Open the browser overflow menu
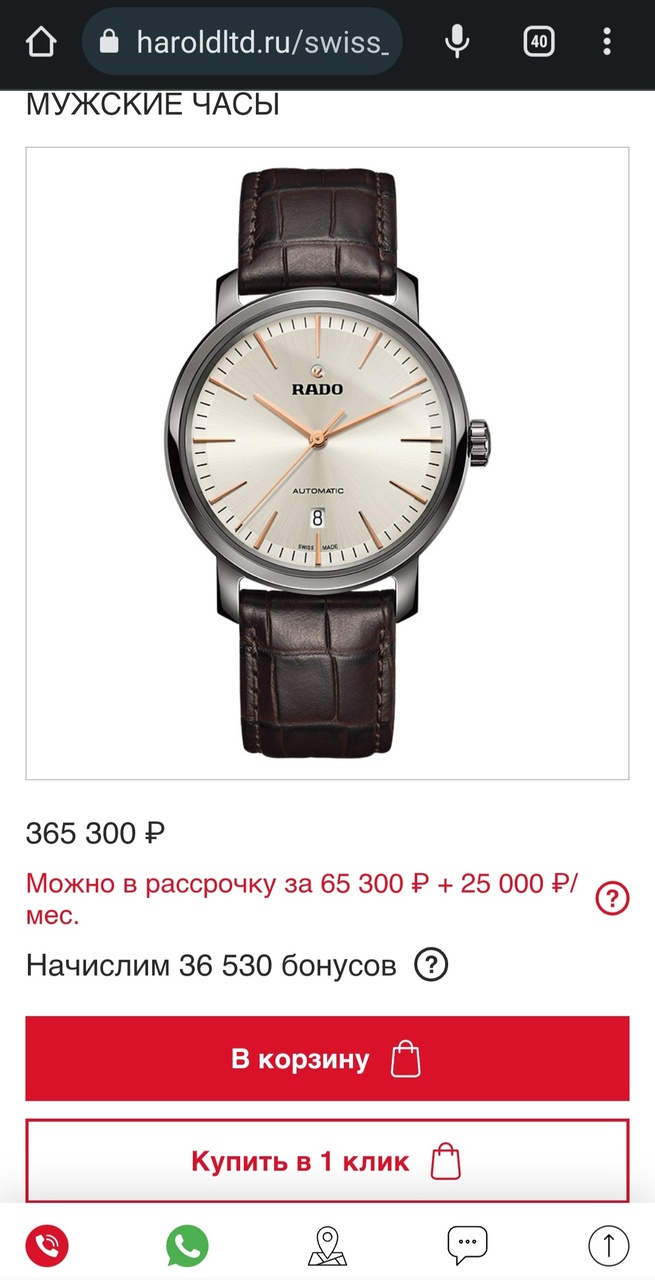The image size is (655, 1280). click(x=607, y=41)
